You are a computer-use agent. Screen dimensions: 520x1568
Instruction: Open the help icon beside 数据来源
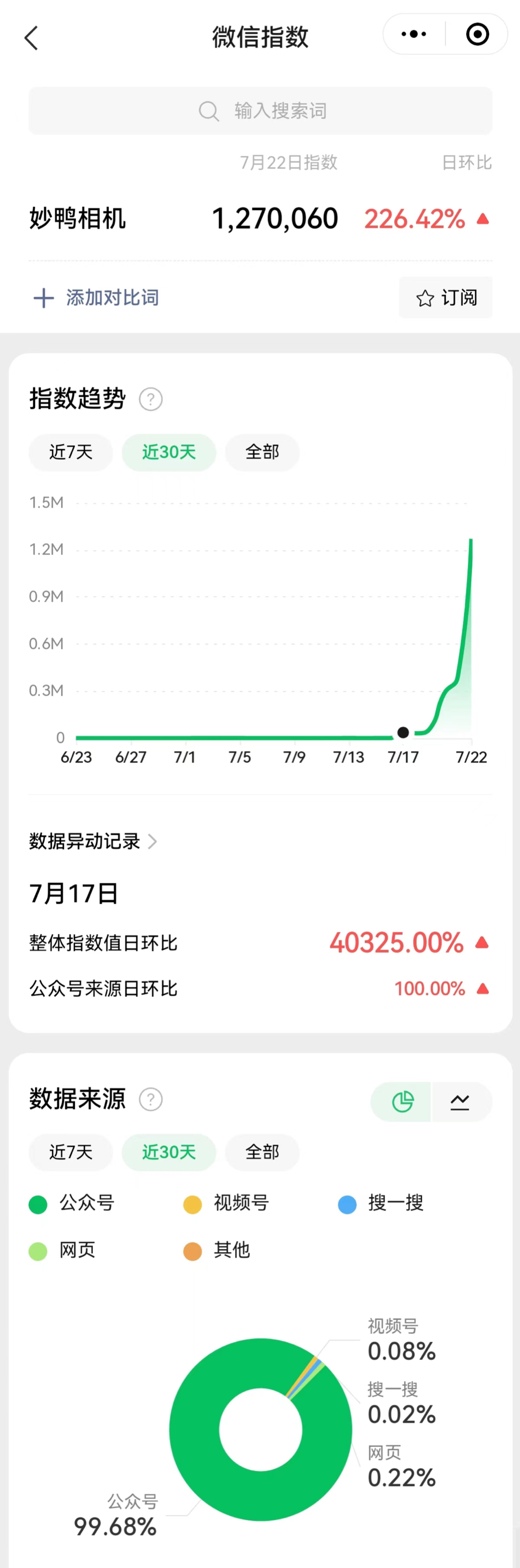pyautogui.click(x=151, y=1099)
